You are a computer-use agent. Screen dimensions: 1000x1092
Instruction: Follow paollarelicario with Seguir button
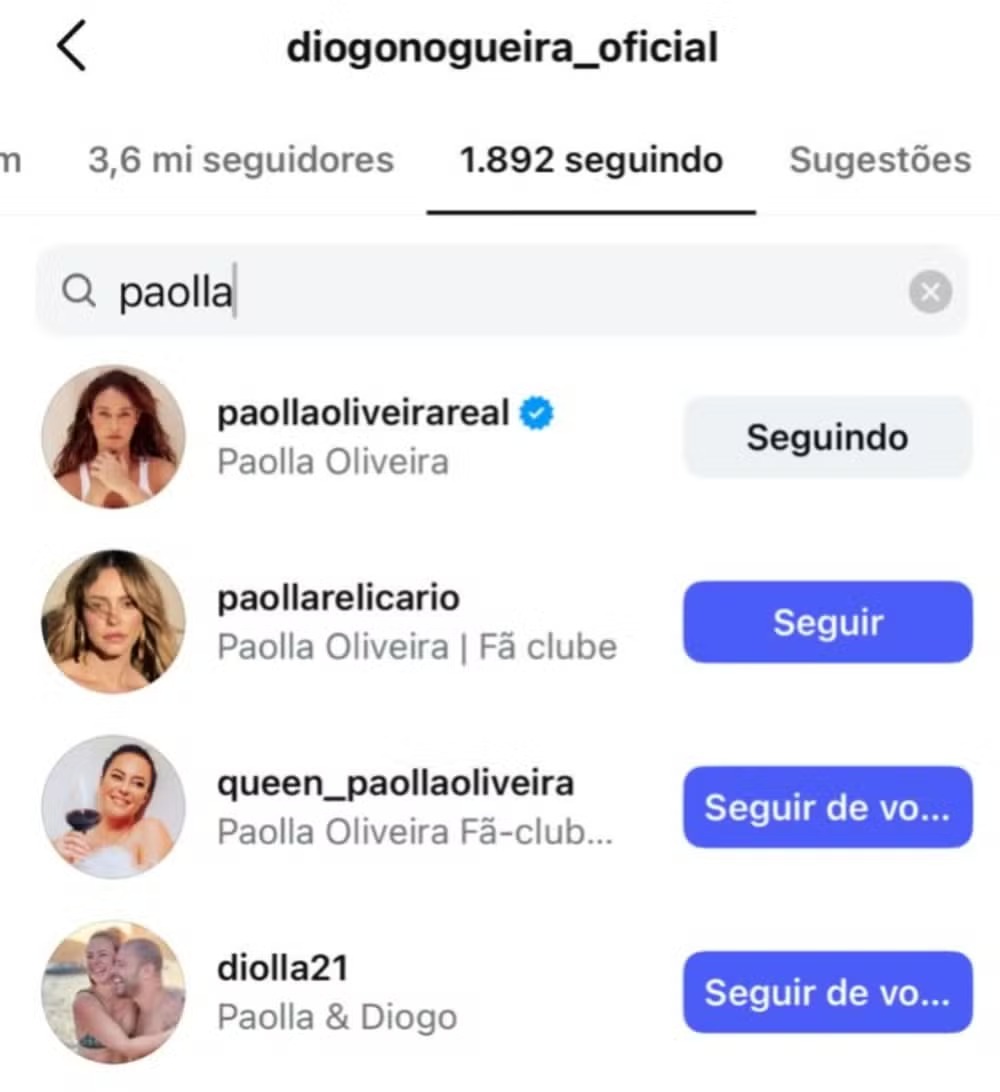pos(827,622)
